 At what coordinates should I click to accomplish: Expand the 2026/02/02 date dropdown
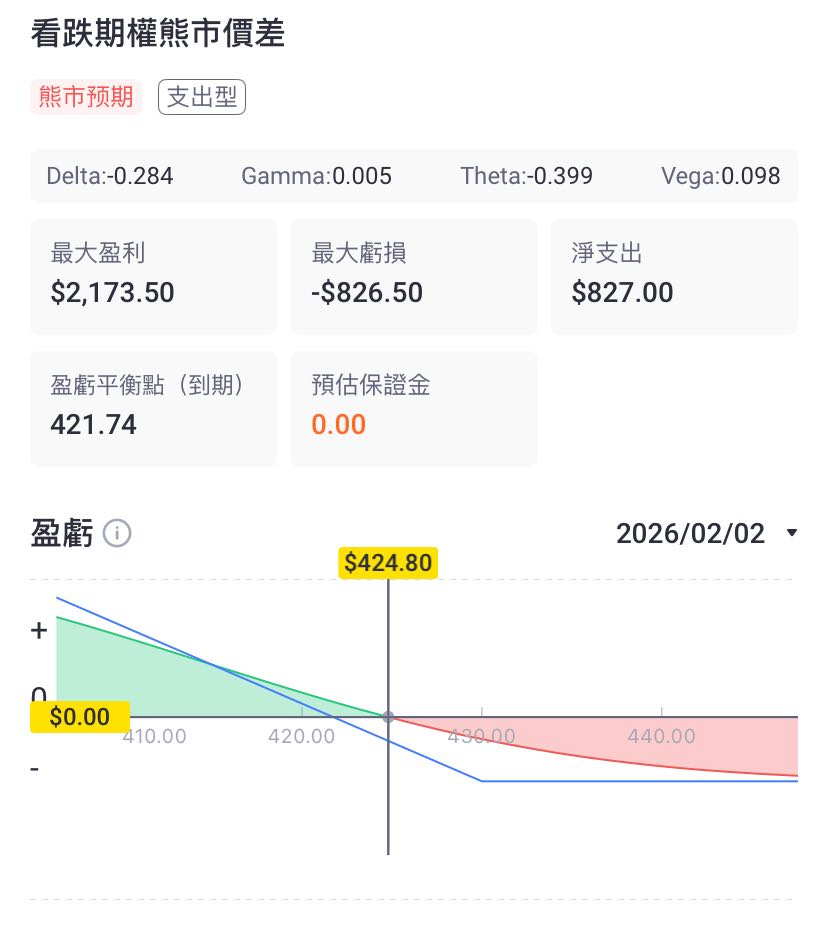click(706, 533)
